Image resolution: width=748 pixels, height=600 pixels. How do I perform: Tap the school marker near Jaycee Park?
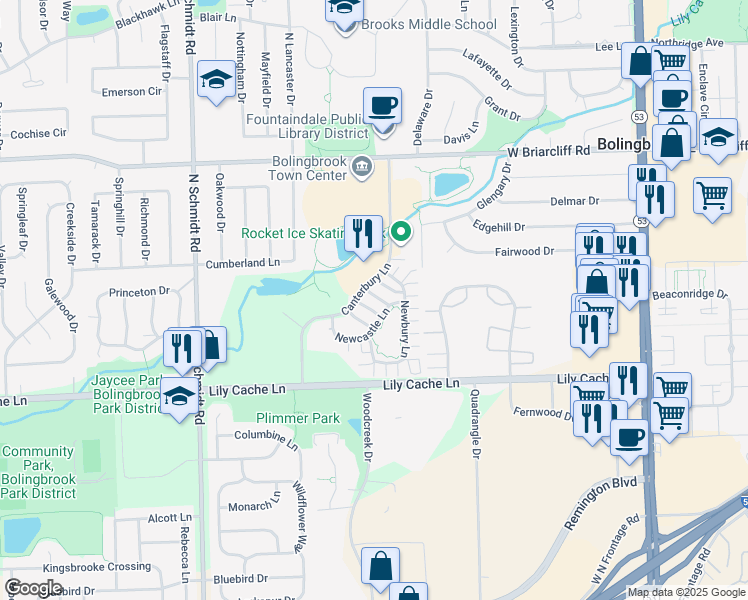180,399
